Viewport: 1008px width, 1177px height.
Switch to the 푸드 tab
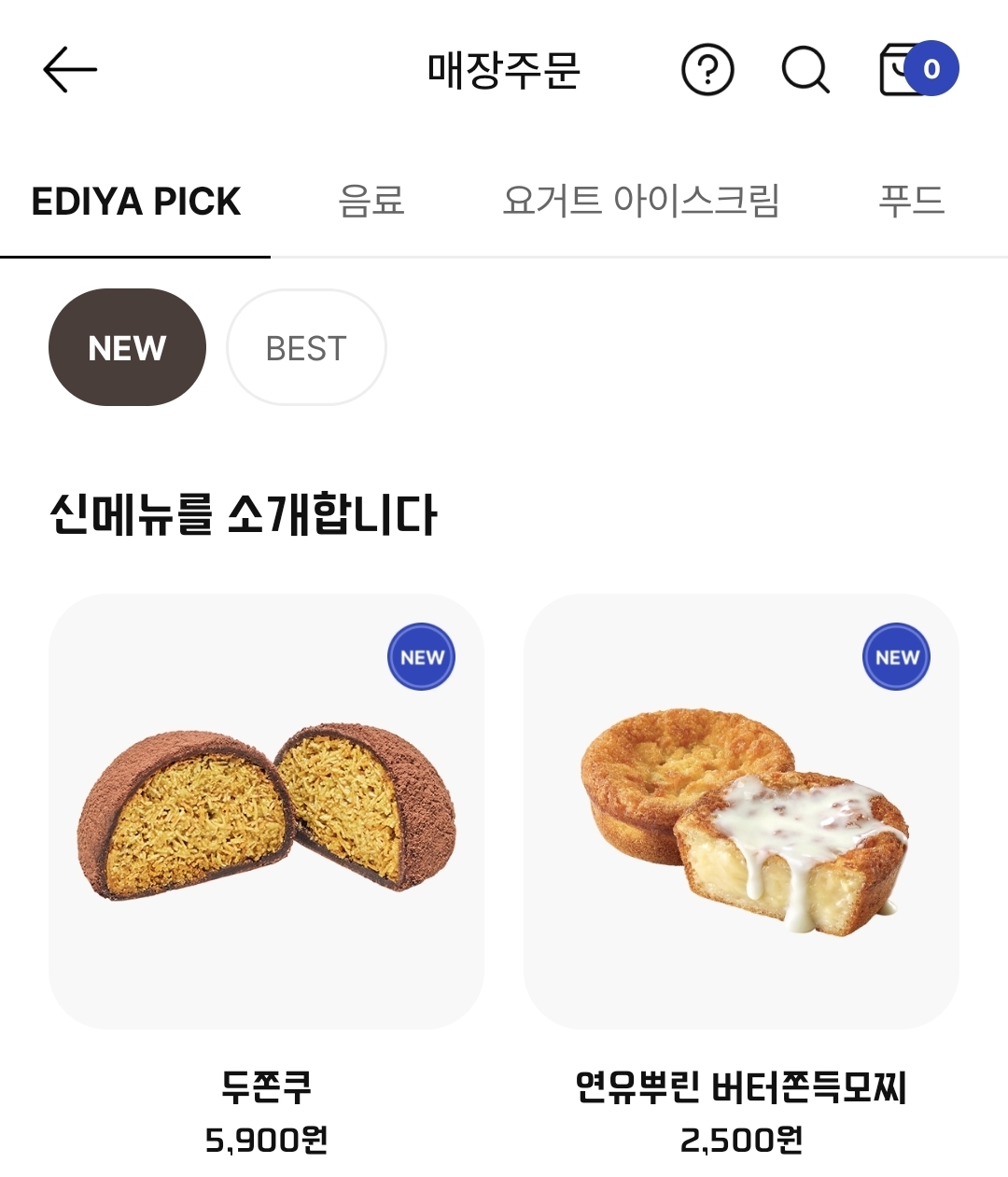[x=911, y=202]
